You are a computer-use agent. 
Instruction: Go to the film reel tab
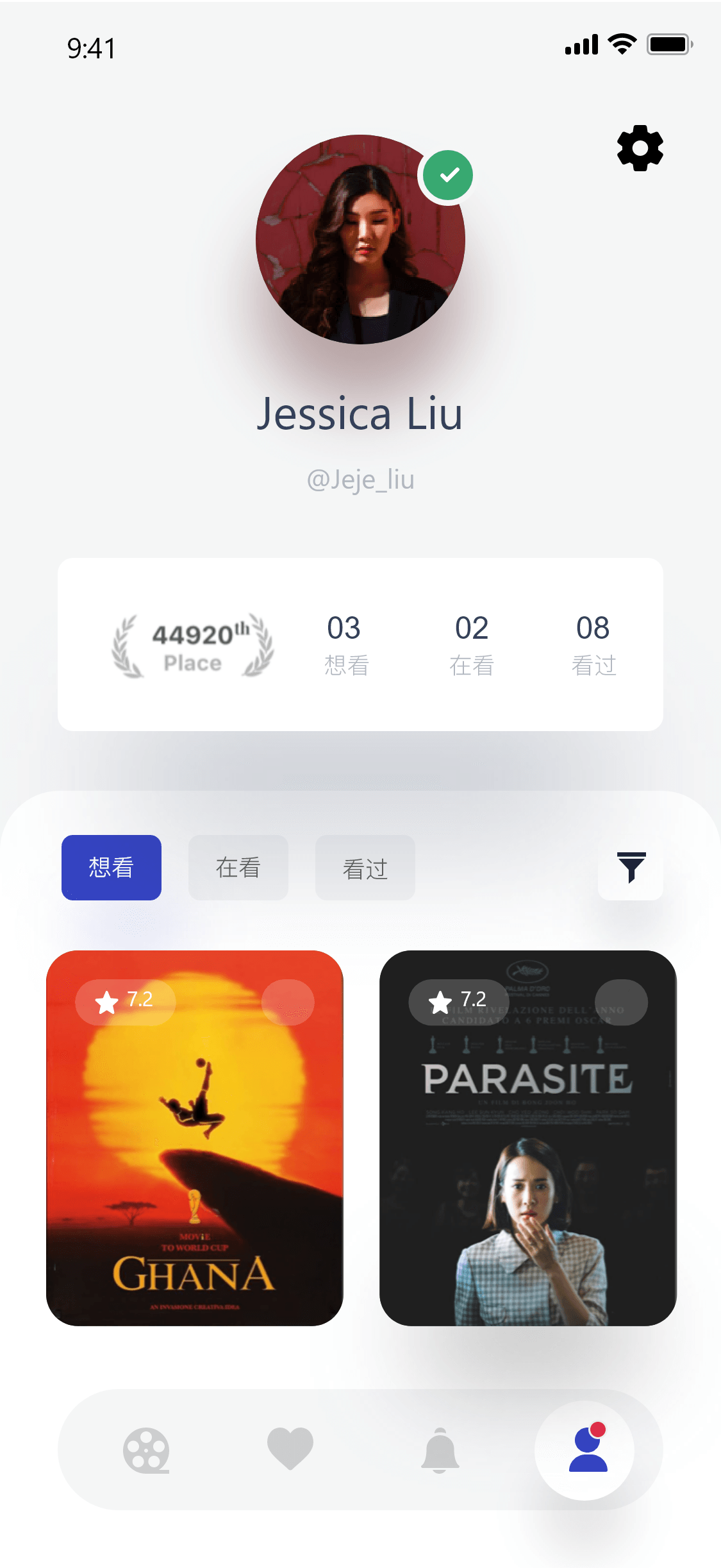tap(146, 1450)
